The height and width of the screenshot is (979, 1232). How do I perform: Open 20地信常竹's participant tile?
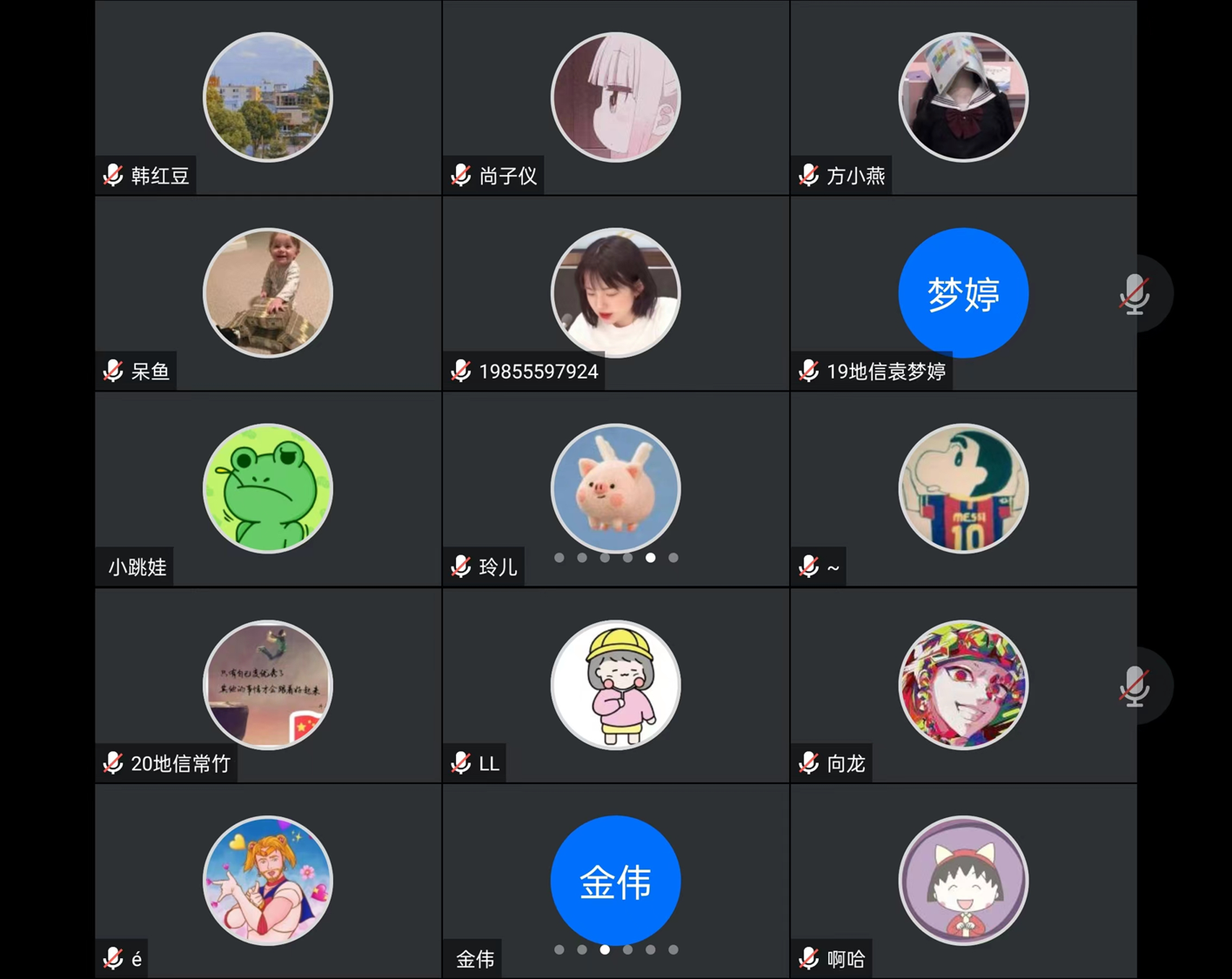coord(268,685)
